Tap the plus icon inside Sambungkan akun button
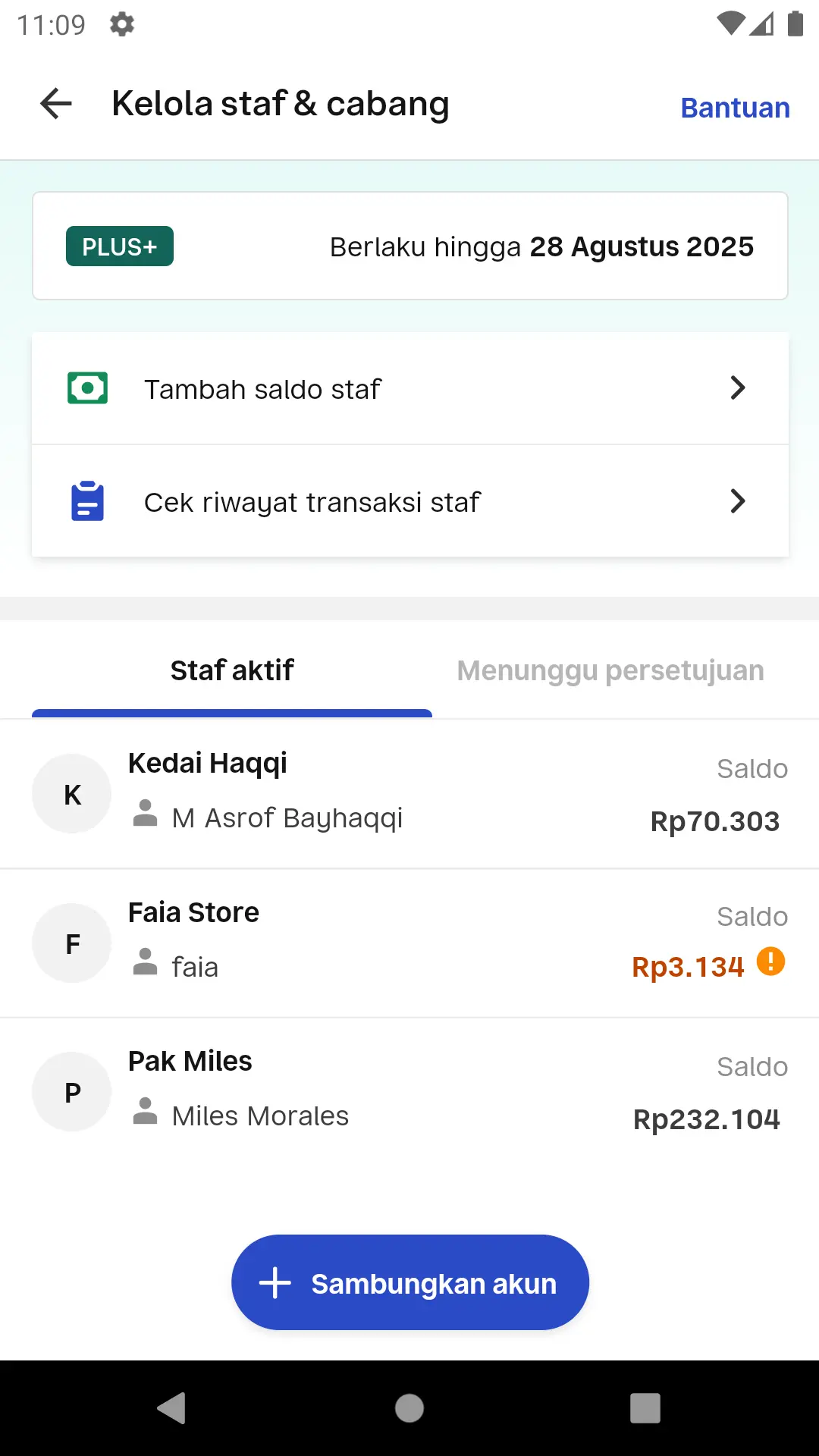The width and height of the screenshot is (819, 1456). click(x=275, y=1282)
